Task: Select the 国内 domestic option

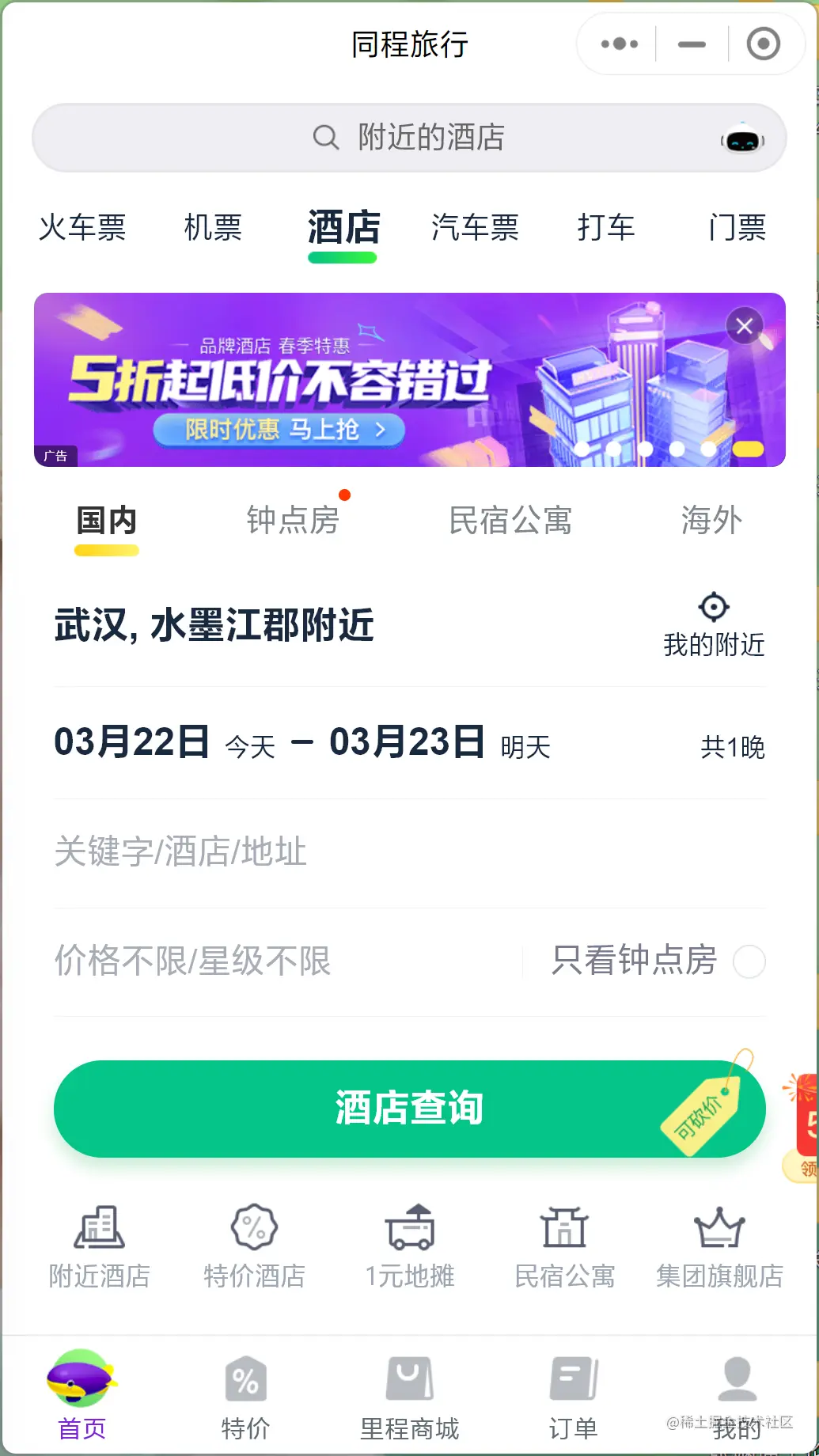Action: [x=106, y=521]
